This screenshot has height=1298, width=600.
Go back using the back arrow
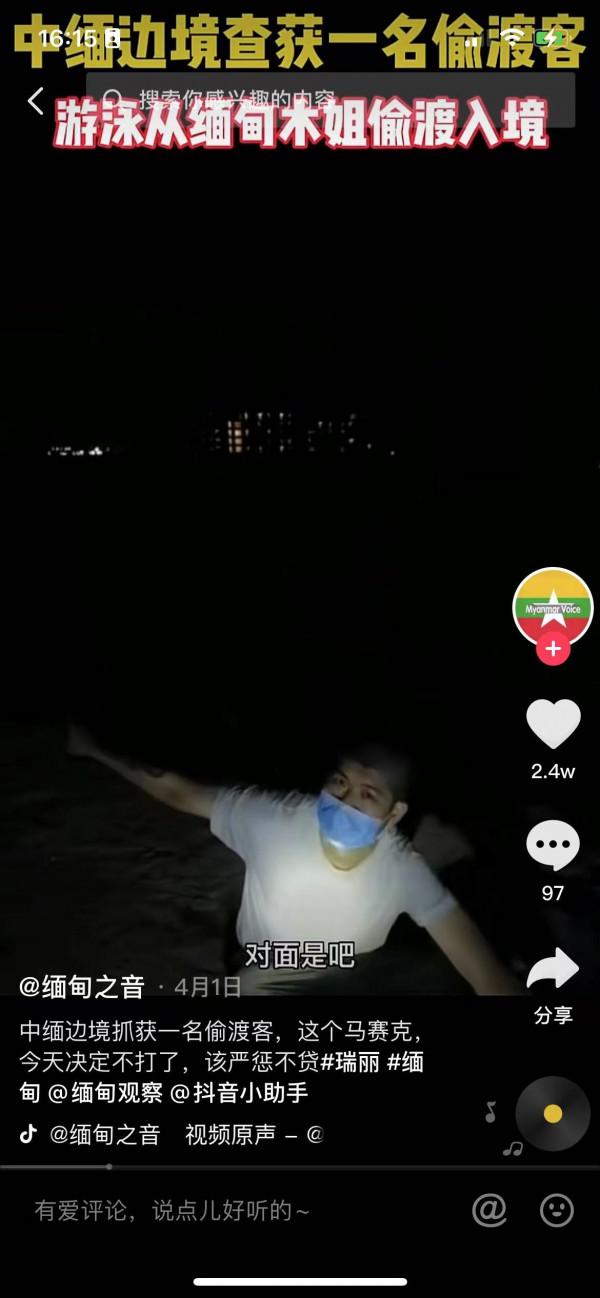pos(36,100)
